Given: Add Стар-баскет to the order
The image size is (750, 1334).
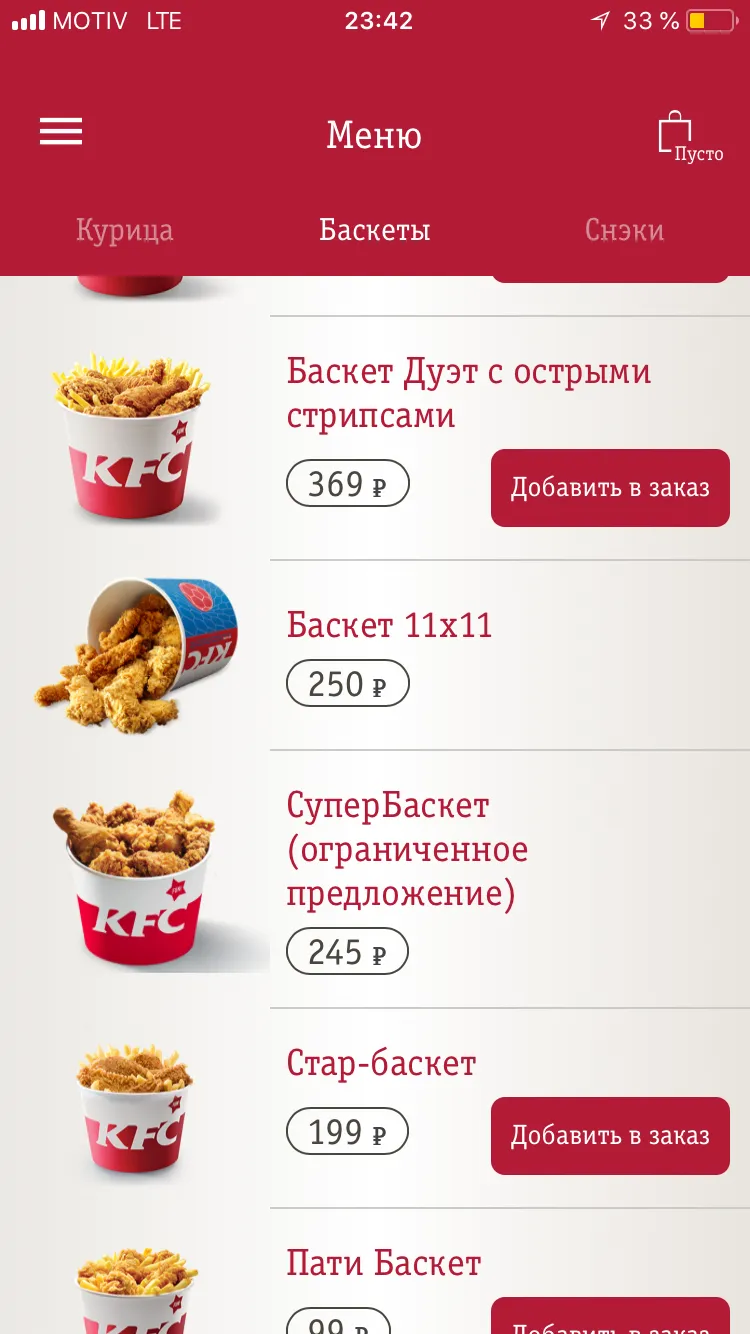Looking at the screenshot, I should tap(610, 1136).
